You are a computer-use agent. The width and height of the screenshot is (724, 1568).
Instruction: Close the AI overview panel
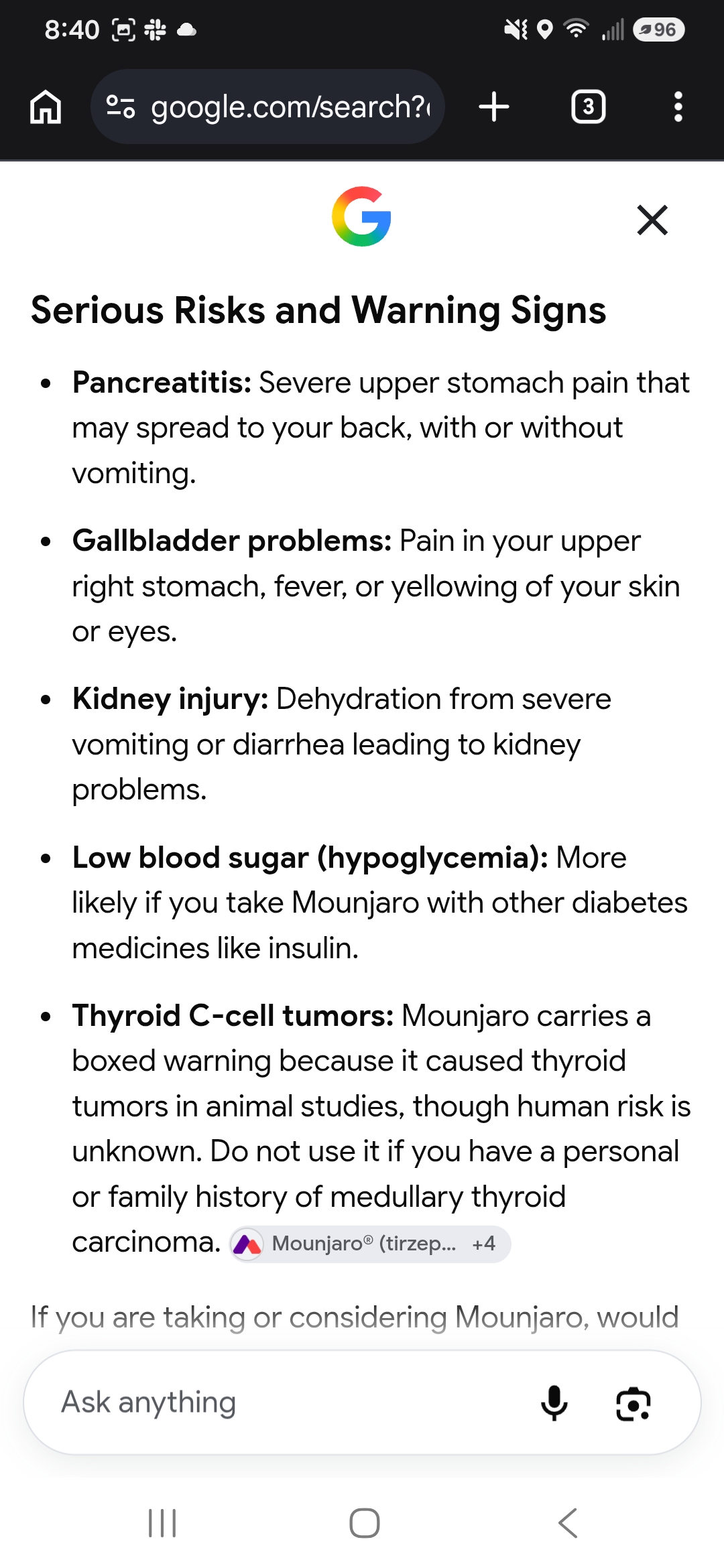(x=652, y=220)
